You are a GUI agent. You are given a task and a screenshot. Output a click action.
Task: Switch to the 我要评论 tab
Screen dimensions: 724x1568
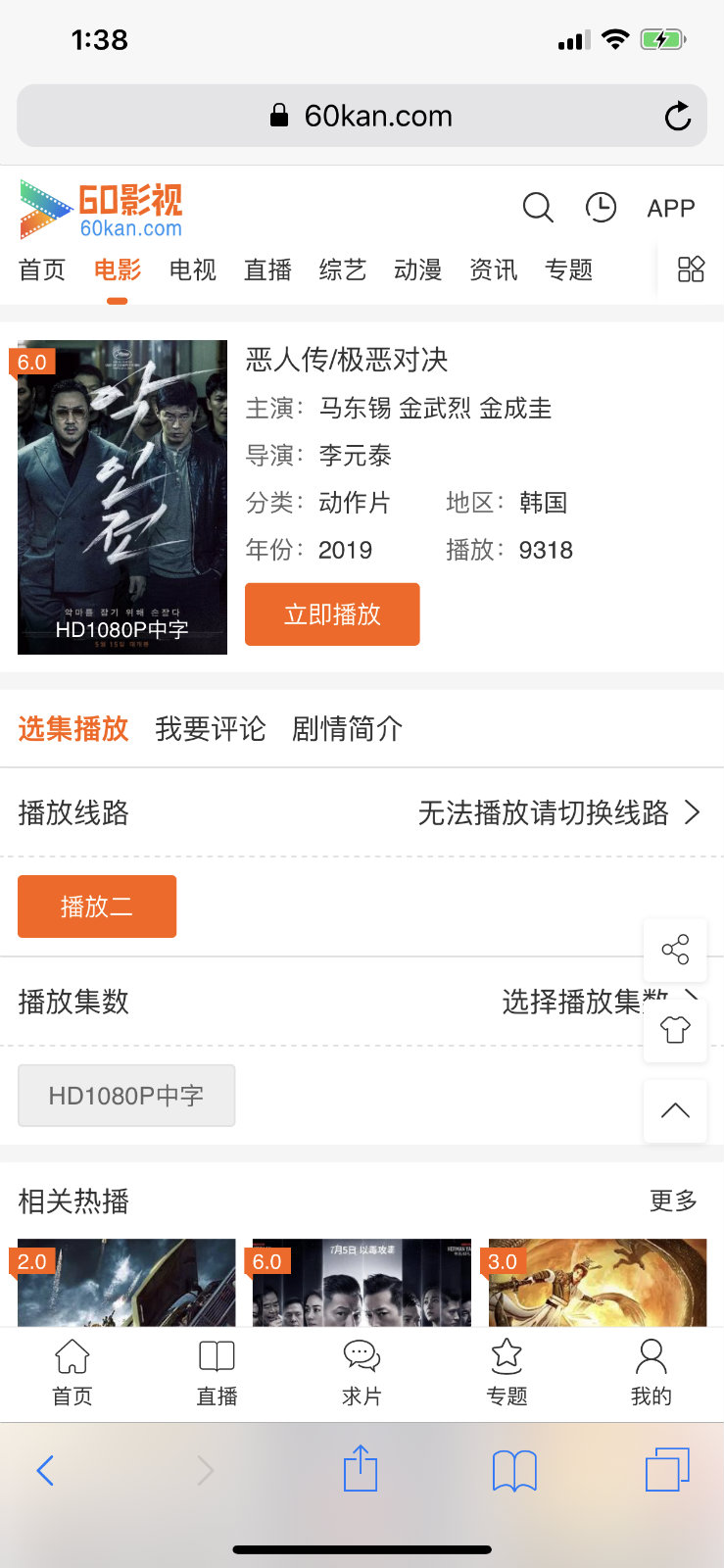[x=210, y=728]
